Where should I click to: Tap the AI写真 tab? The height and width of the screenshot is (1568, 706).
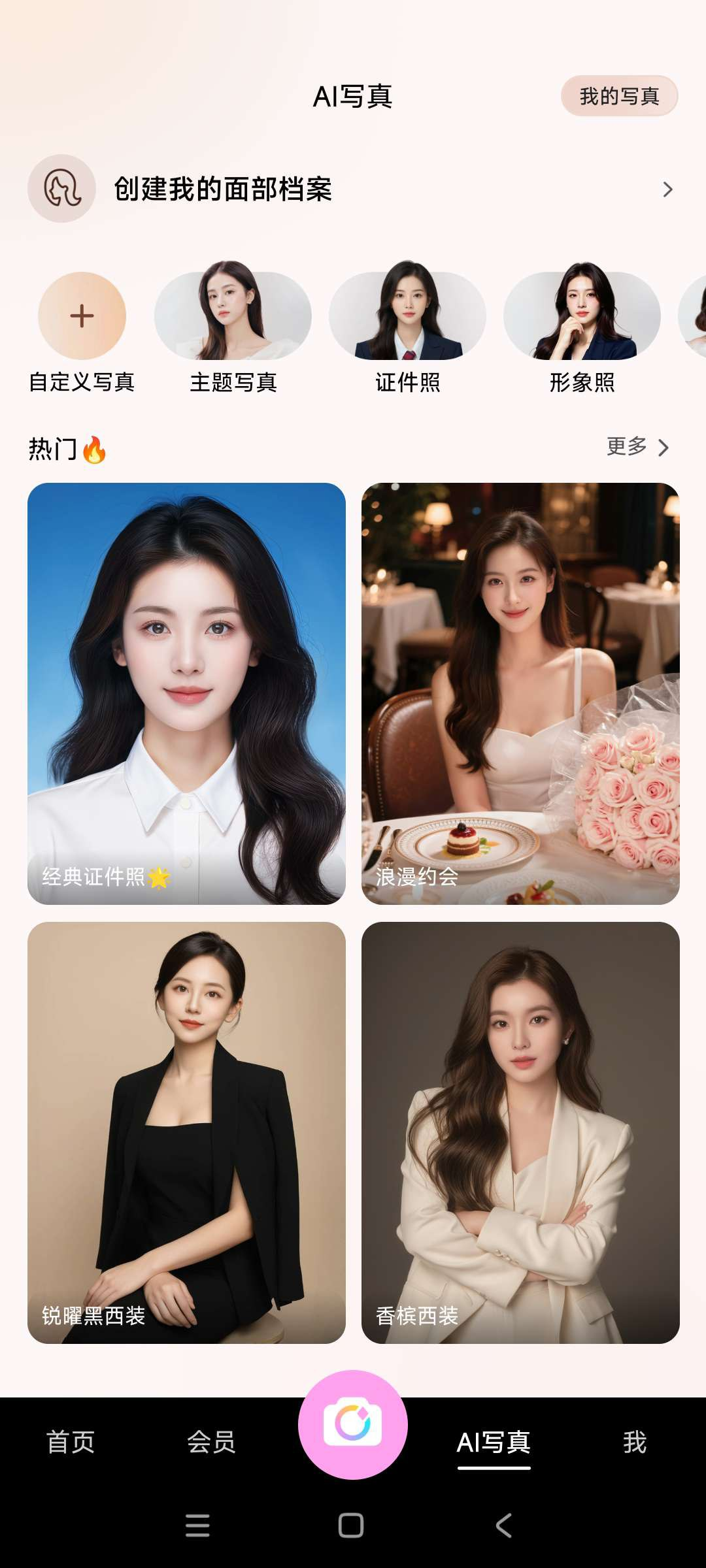(494, 1442)
